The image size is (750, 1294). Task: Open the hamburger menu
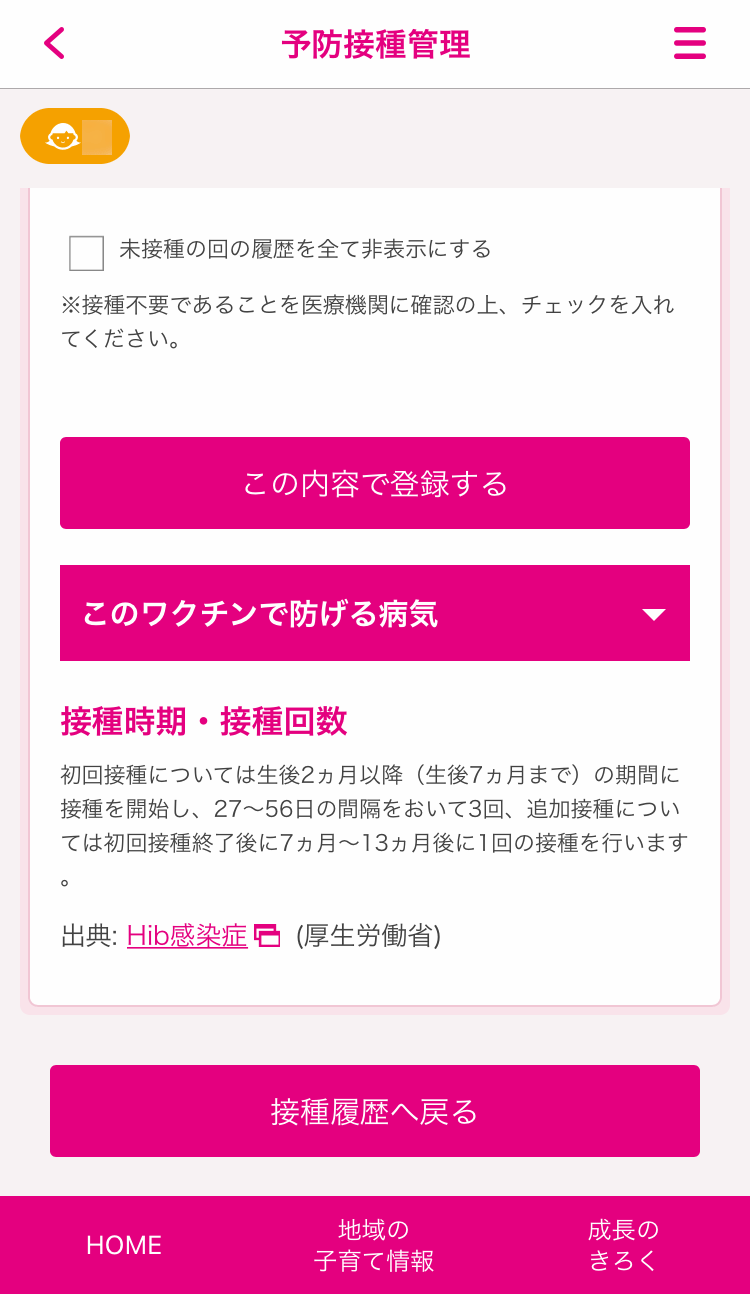point(689,43)
